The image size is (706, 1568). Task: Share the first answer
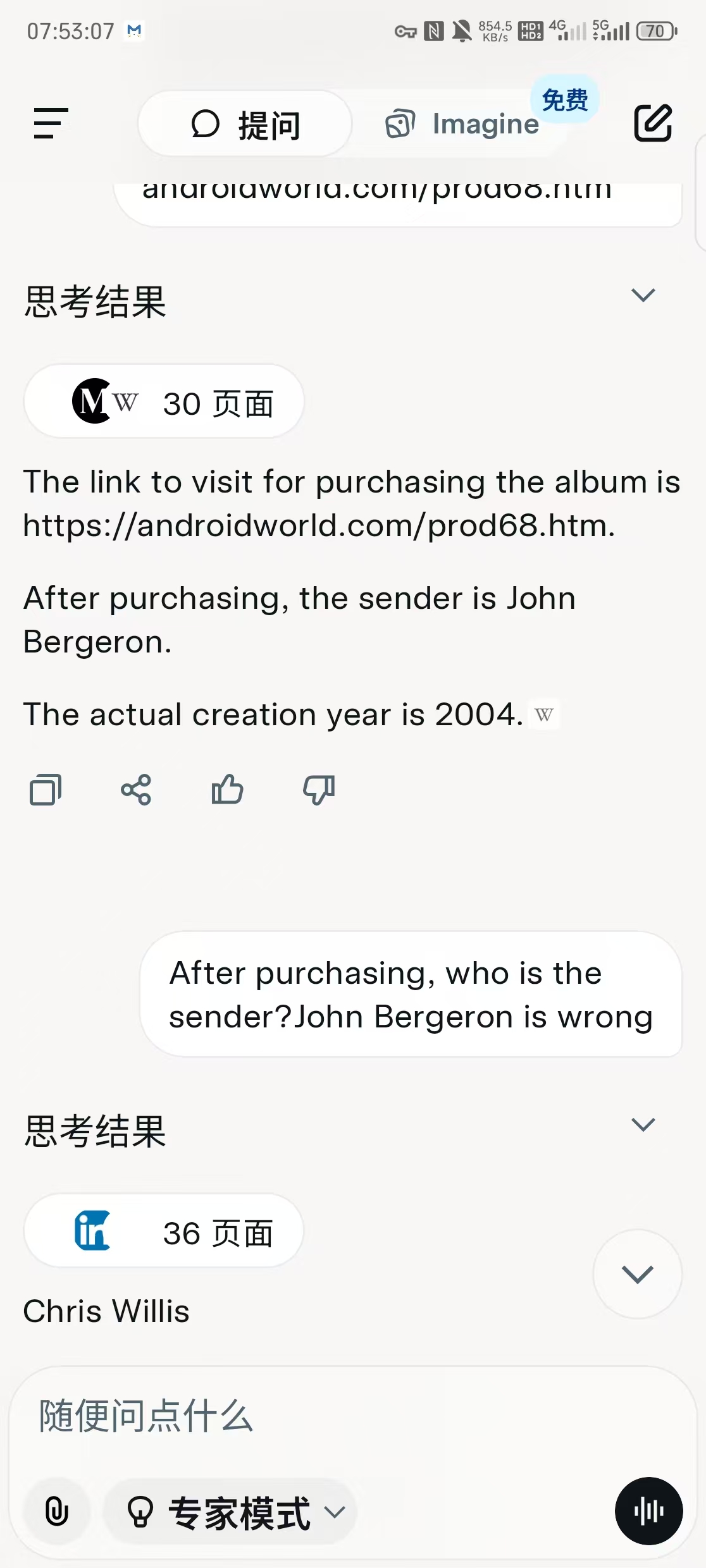coord(136,790)
